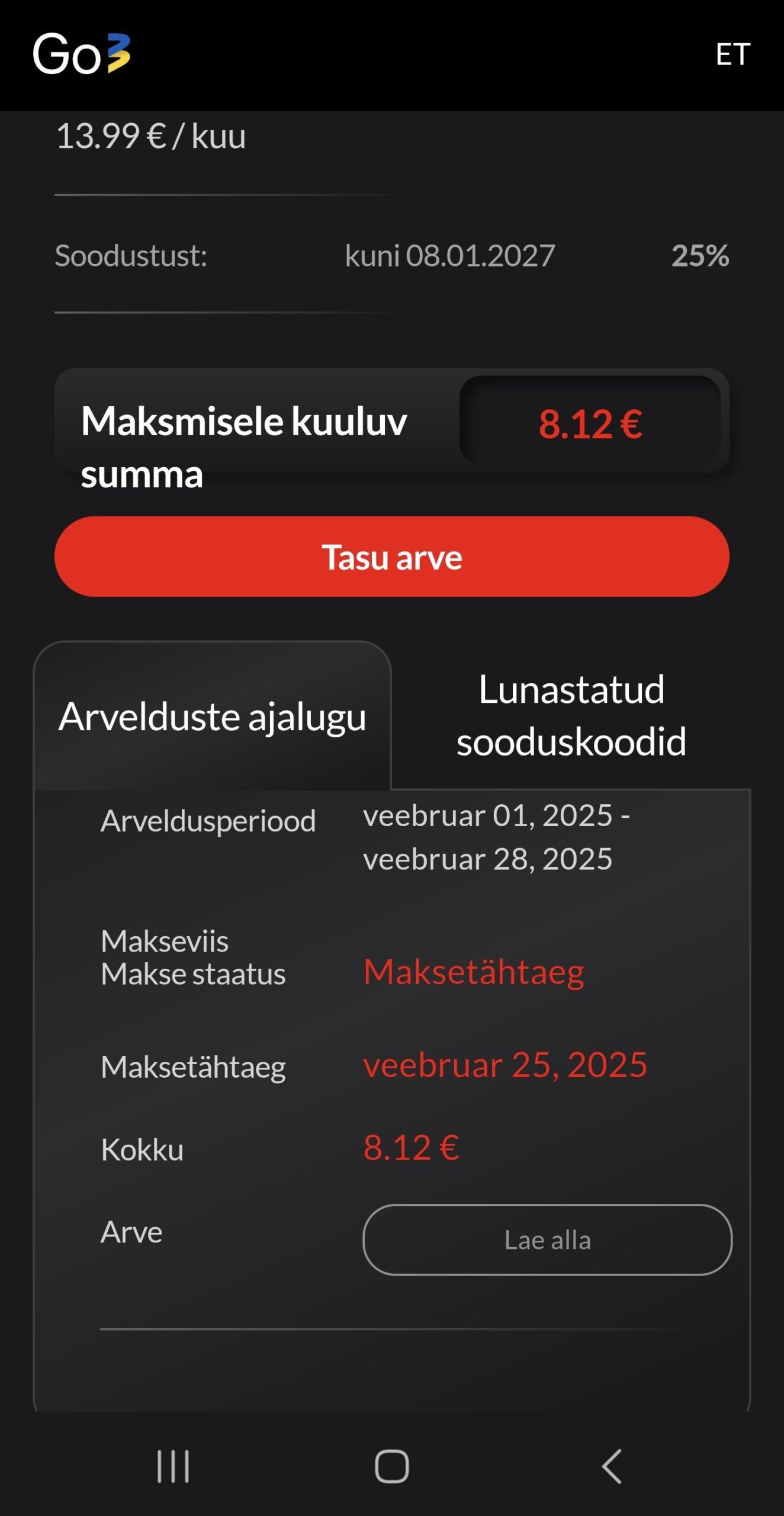The height and width of the screenshot is (1516, 784).
Task: Click the Soodustust discount row
Action: (x=131, y=256)
